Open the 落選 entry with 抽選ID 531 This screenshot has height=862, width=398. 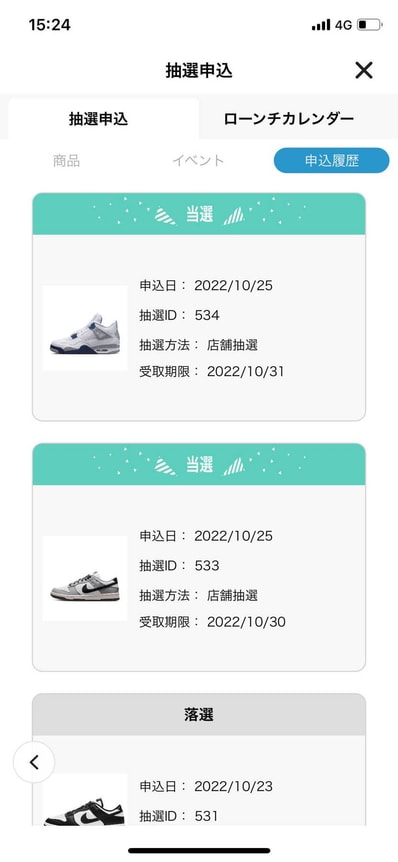pos(199,759)
